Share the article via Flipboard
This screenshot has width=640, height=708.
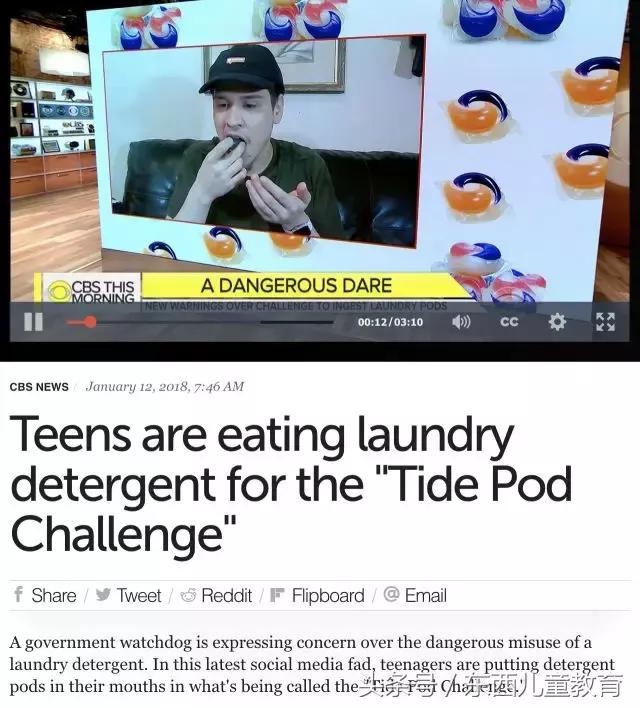pos(318,595)
